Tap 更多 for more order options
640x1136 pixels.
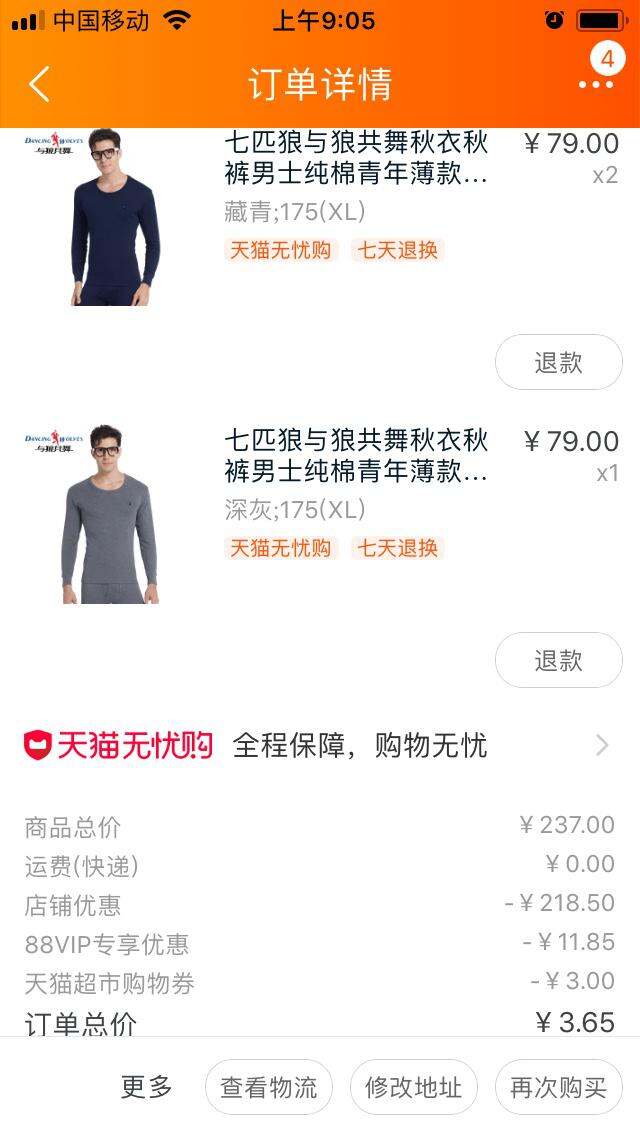click(147, 1087)
